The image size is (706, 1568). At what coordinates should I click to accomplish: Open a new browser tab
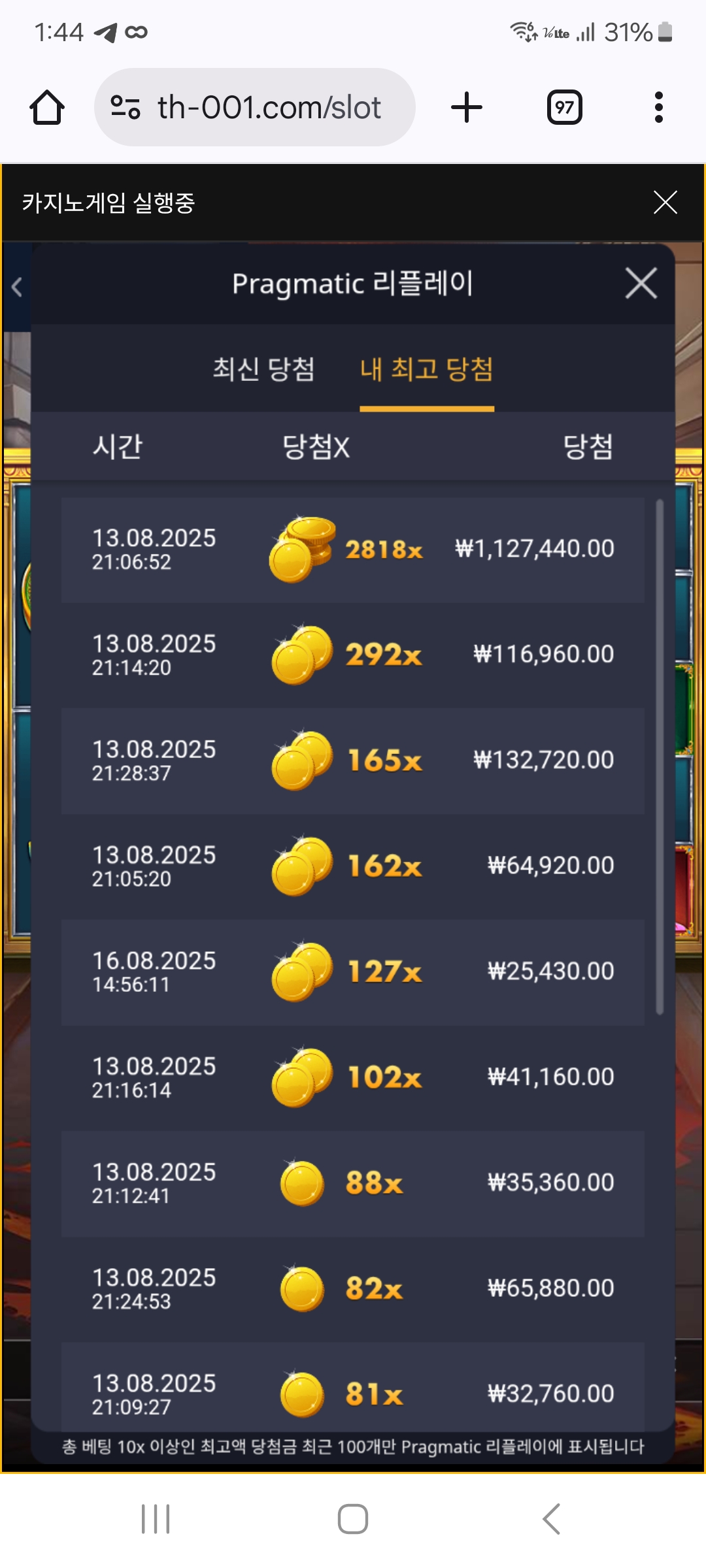click(467, 107)
